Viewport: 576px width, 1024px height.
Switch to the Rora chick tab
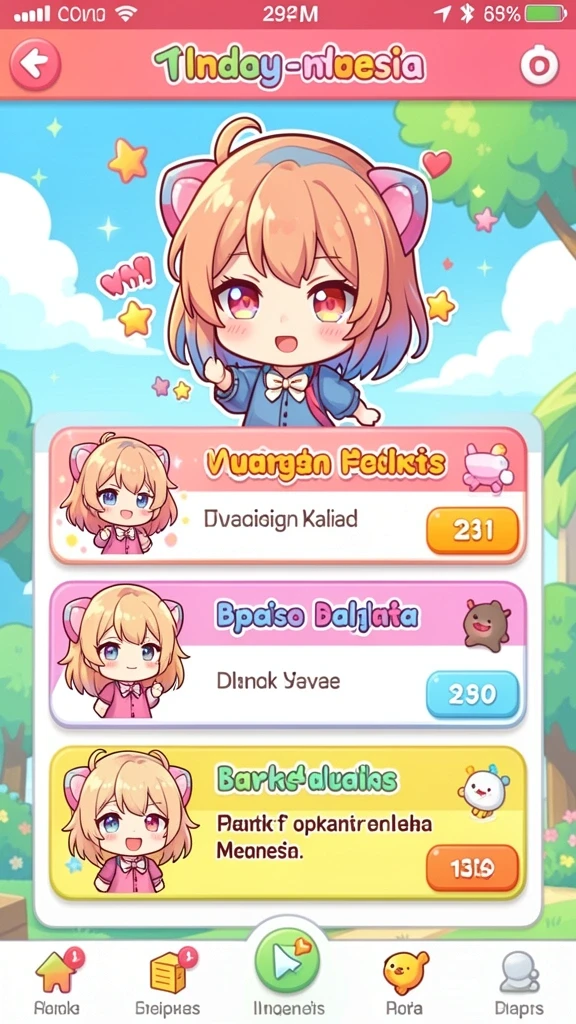coord(405,982)
